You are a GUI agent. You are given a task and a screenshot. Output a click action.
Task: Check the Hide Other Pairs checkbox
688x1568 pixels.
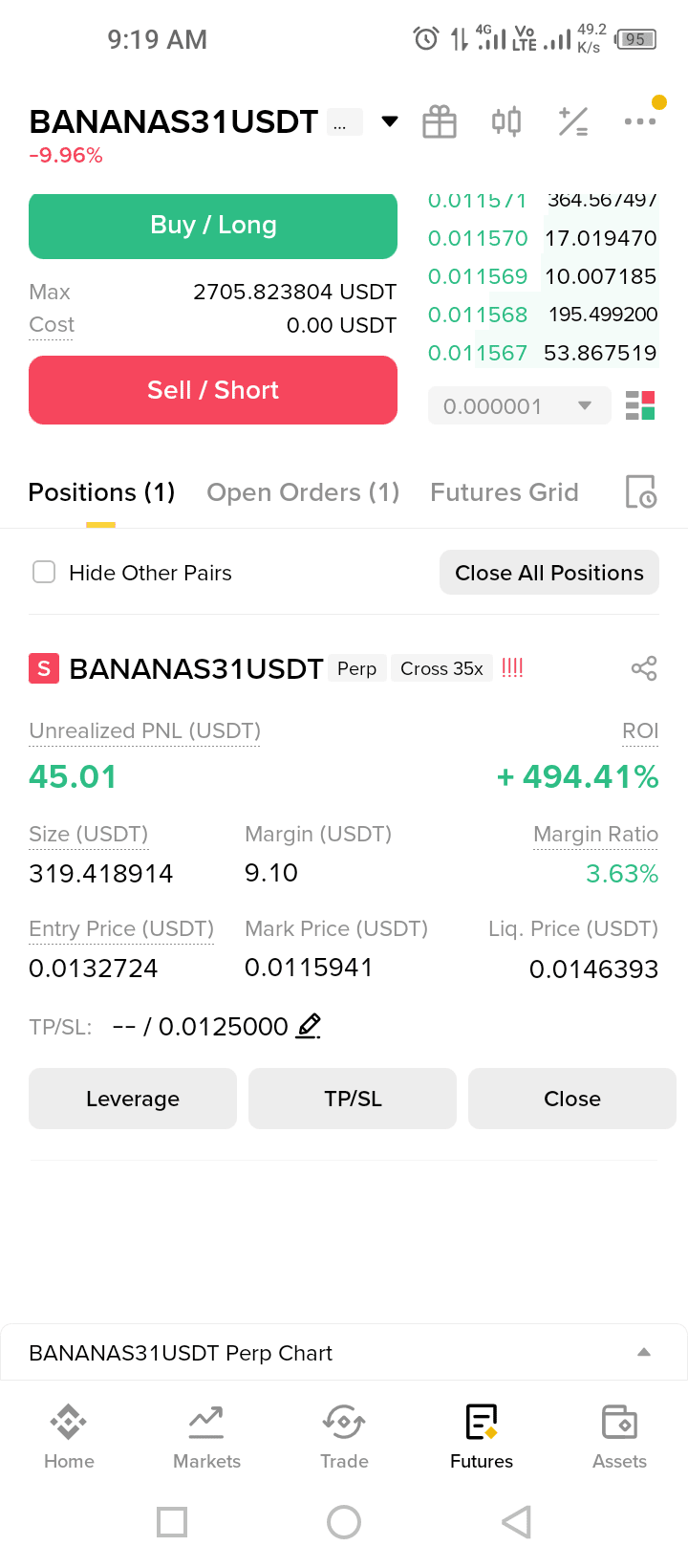coord(44,572)
